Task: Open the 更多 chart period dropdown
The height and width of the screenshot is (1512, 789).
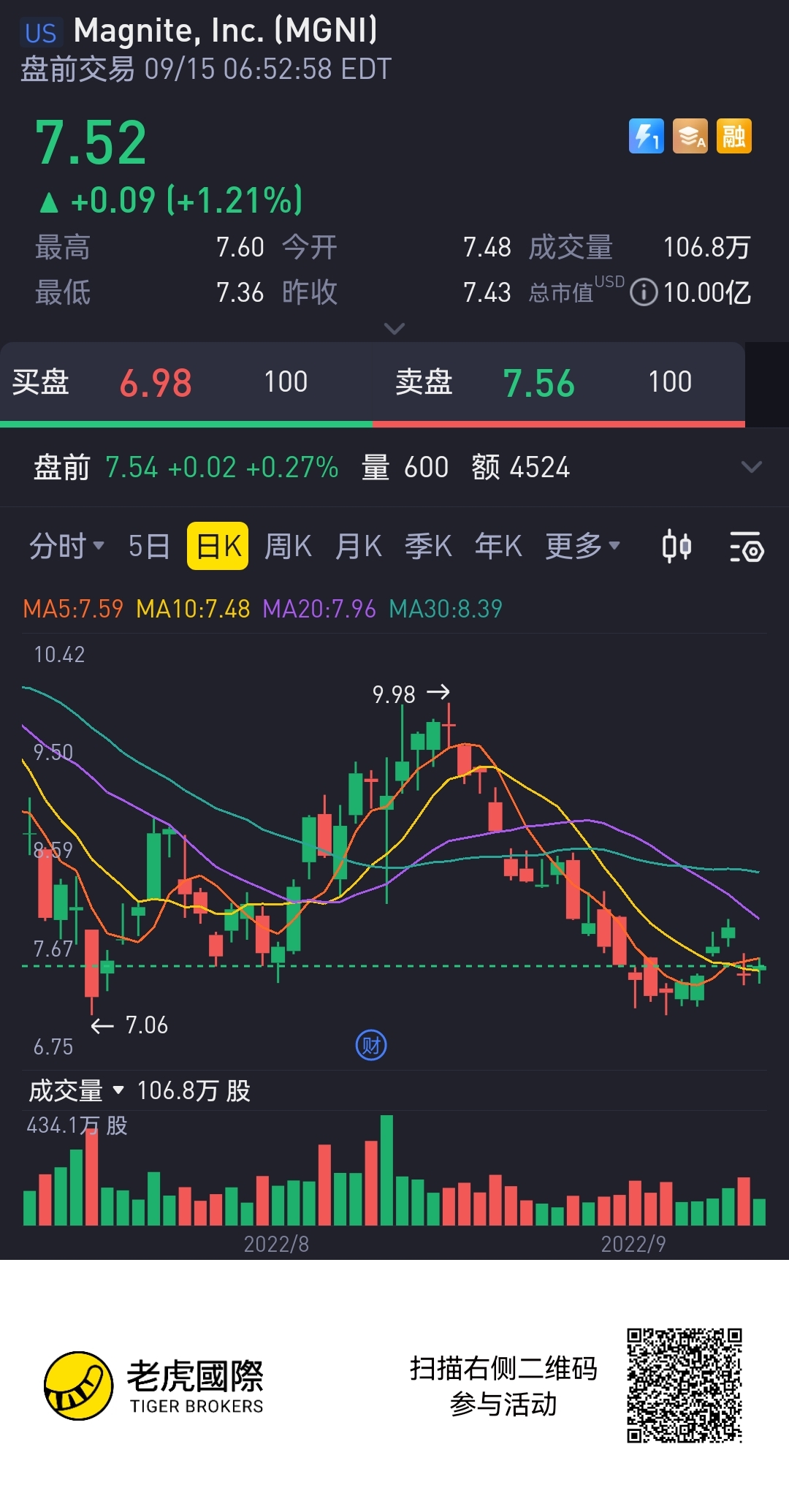Action: pos(582,547)
